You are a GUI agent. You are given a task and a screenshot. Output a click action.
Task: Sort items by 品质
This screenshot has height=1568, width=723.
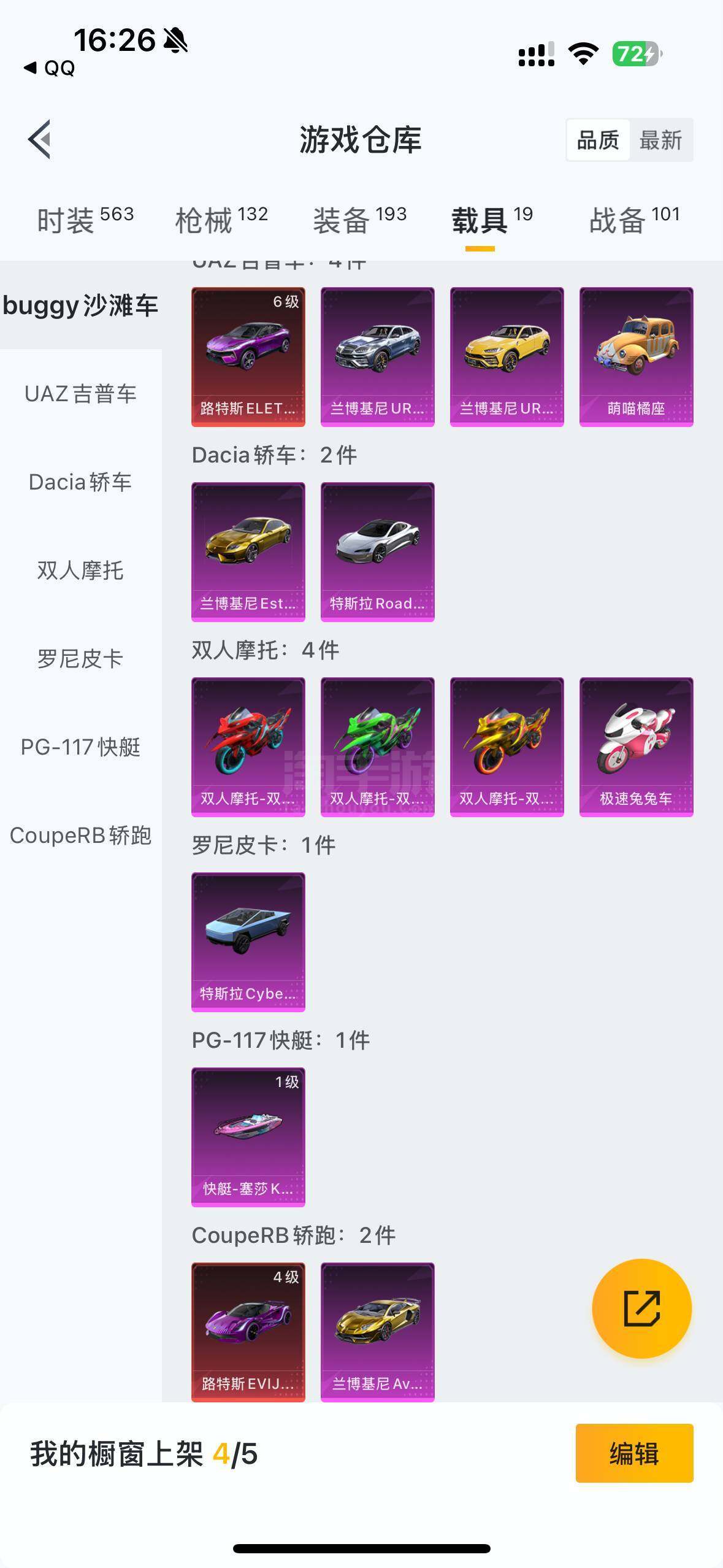point(598,140)
